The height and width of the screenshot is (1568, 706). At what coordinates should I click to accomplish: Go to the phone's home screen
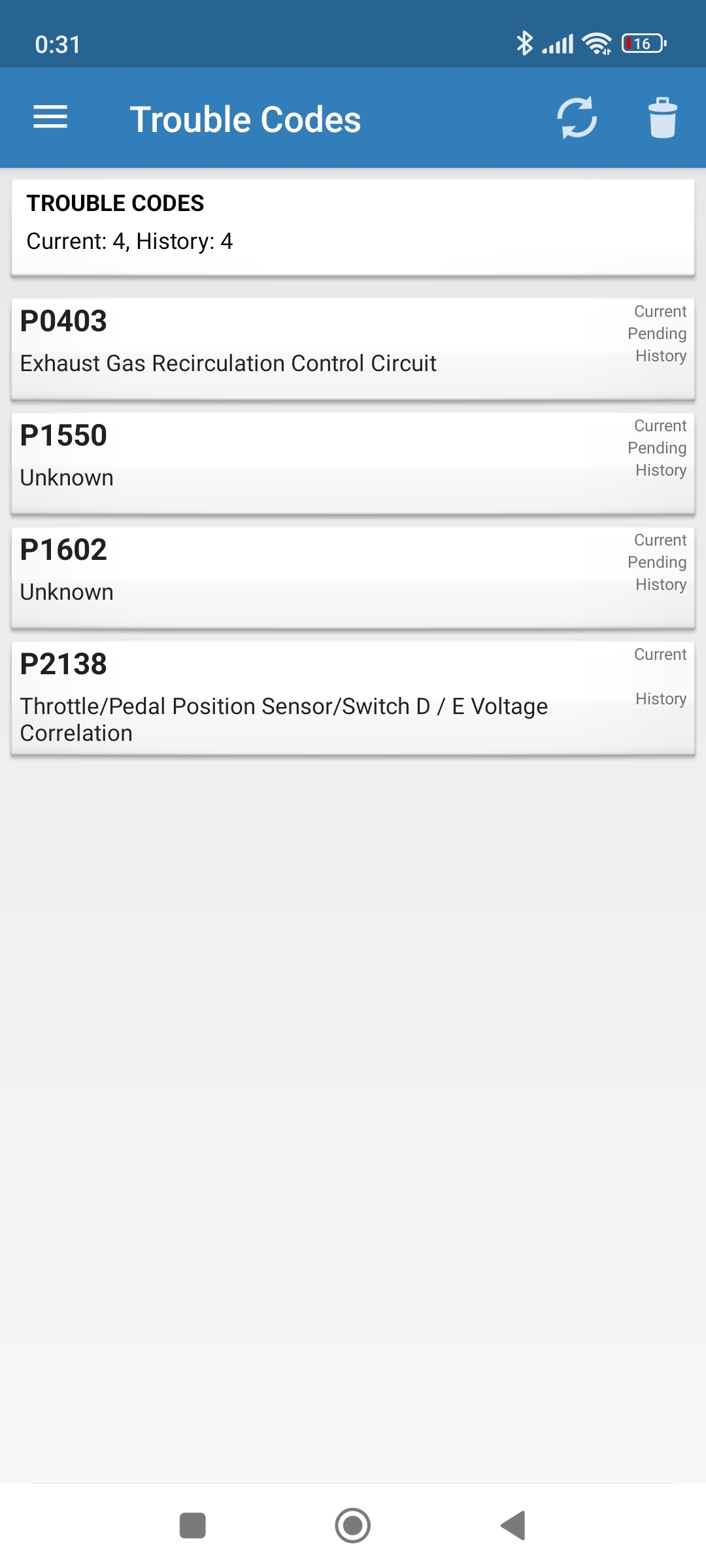coord(353,1526)
